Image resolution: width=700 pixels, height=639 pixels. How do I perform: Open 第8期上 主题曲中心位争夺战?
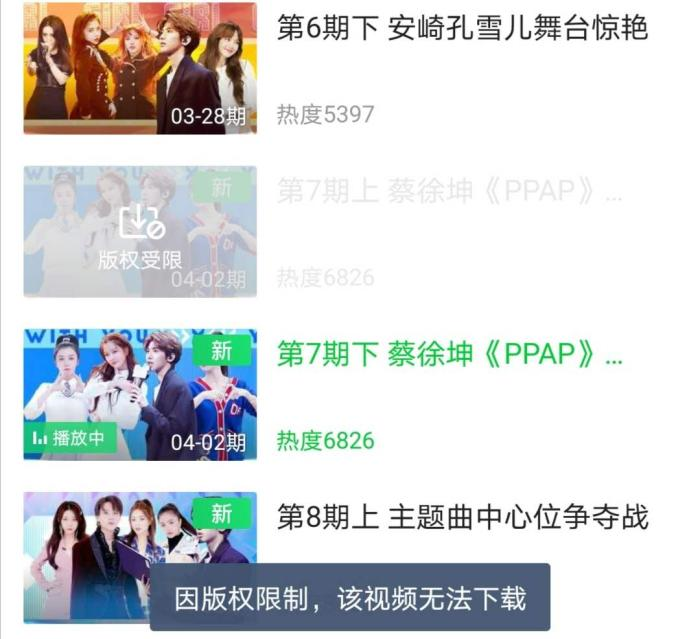pos(462,517)
